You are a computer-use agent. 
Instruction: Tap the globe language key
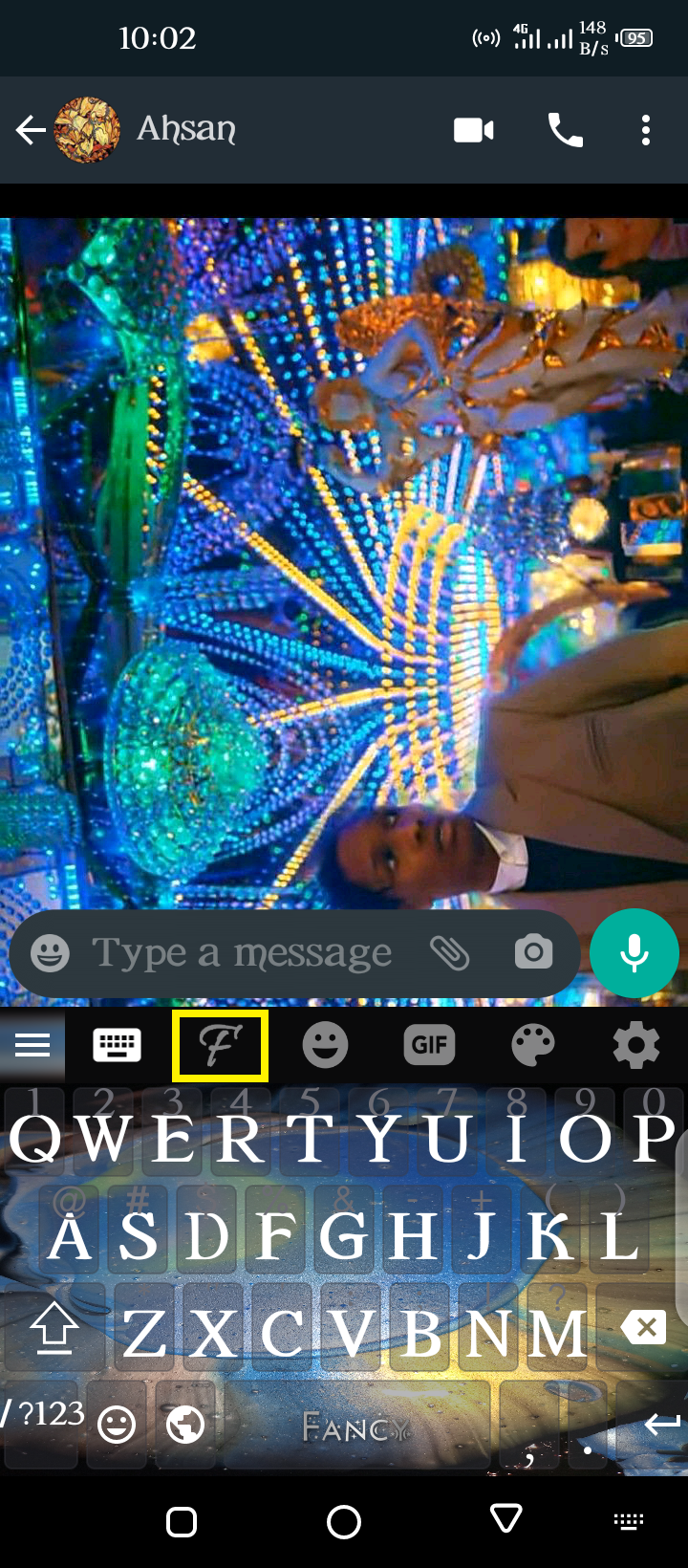click(185, 1426)
